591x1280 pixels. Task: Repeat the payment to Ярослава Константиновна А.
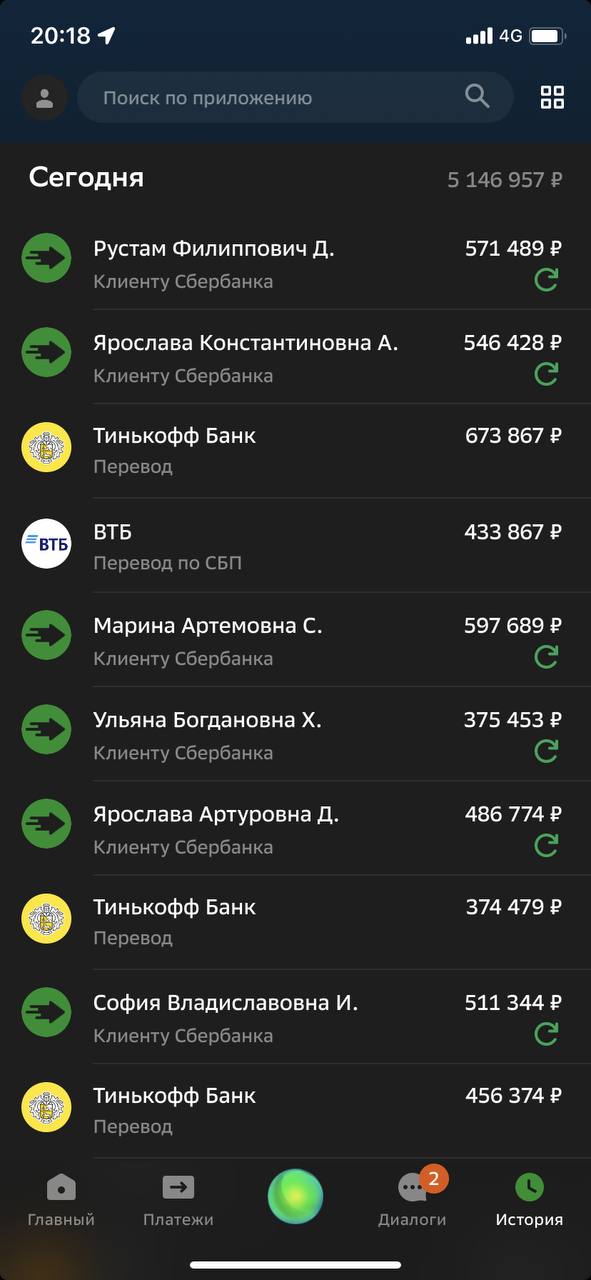pyautogui.click(x=546, y=374)
